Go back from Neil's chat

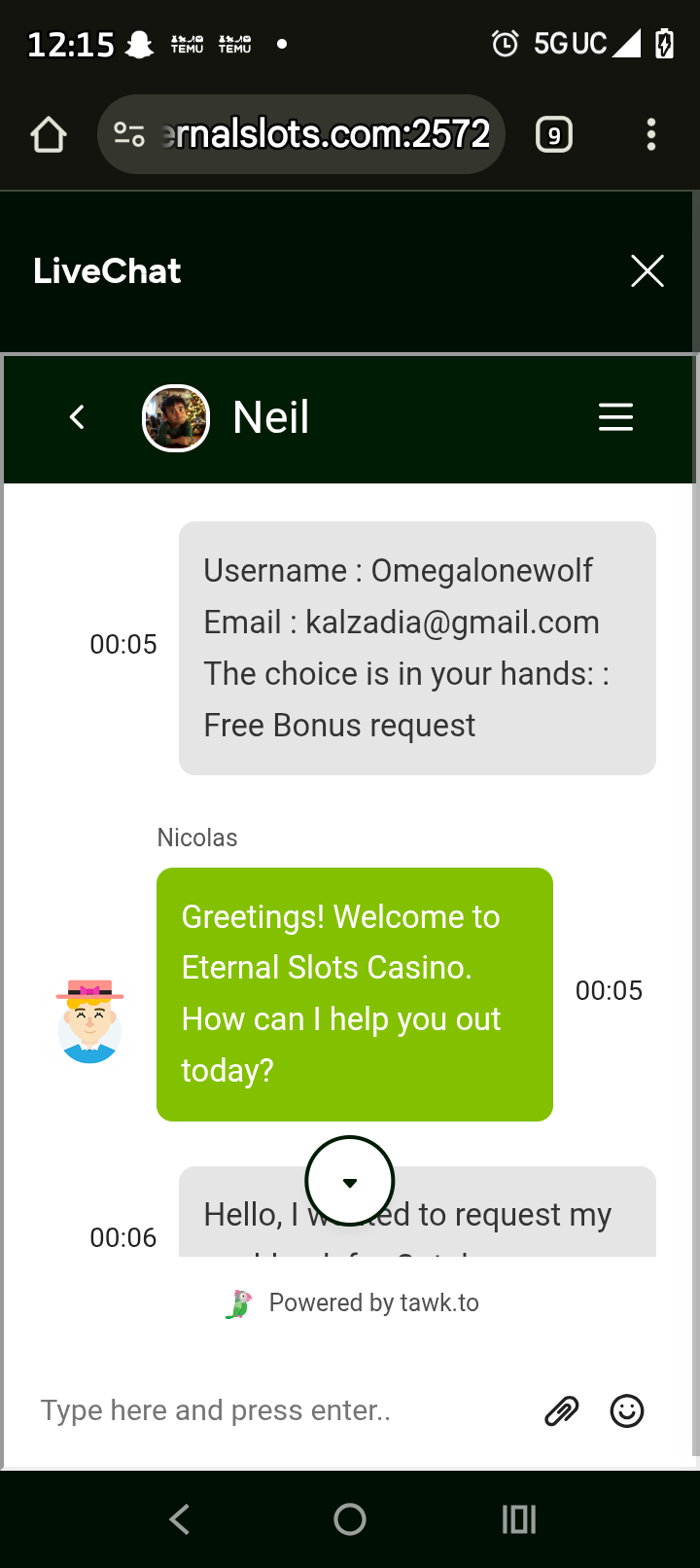tap(78, 417)
